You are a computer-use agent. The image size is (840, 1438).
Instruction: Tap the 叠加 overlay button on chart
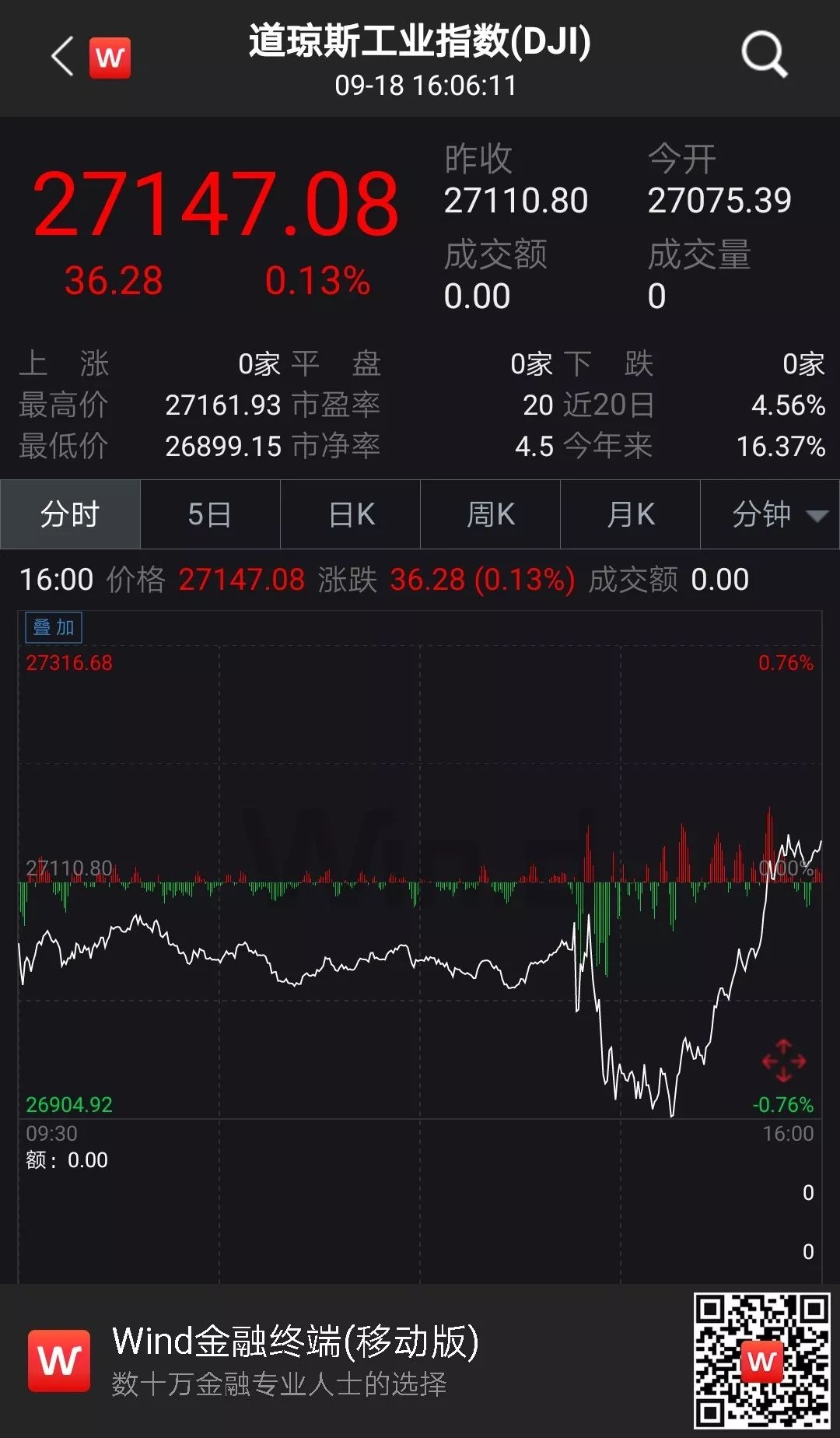54,627
